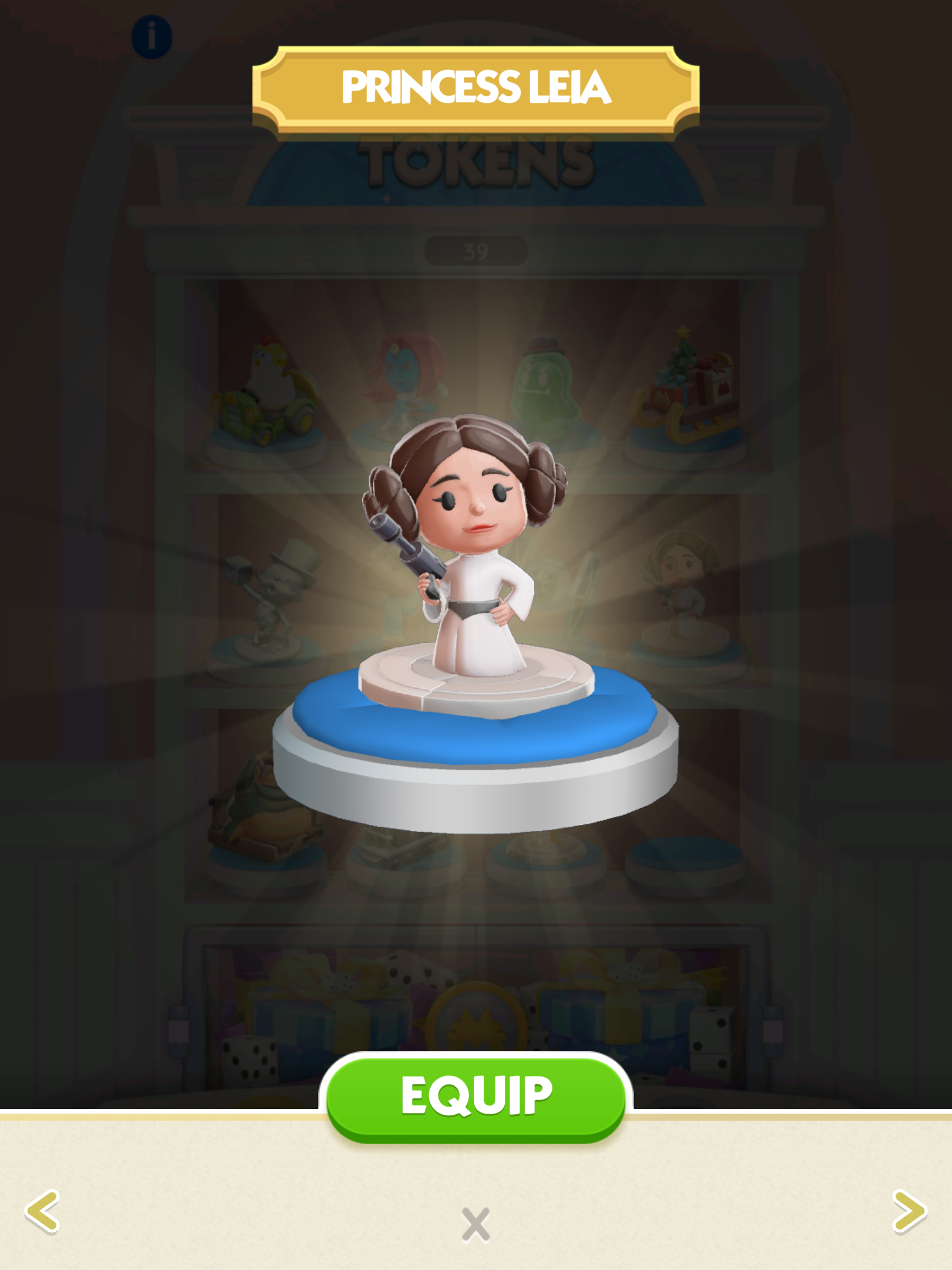
Task: Go to the next token
Action: click(x=909, y=1211)
